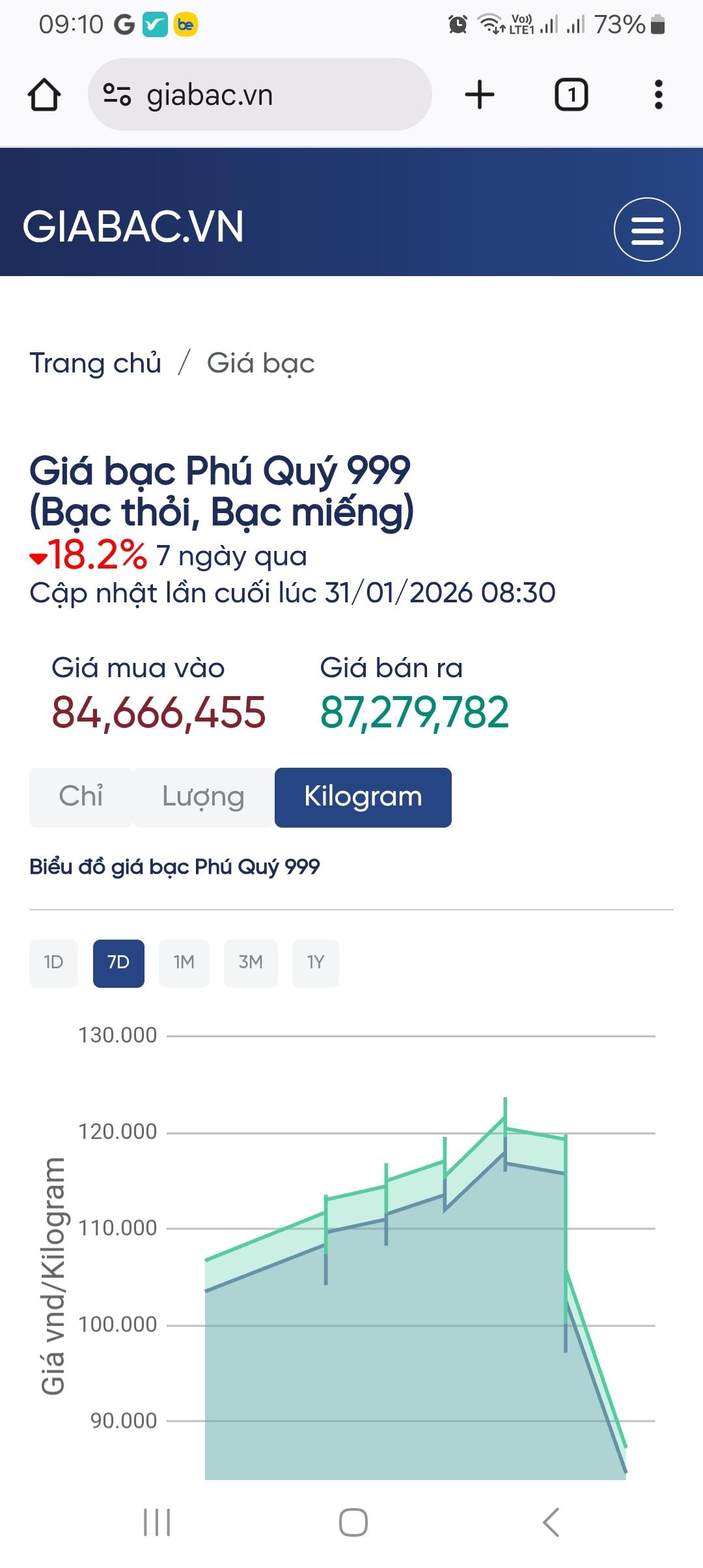Viewport: 703px width, 1568px height.
Task: Select the 7D chart range
Action: pos(118,962)
